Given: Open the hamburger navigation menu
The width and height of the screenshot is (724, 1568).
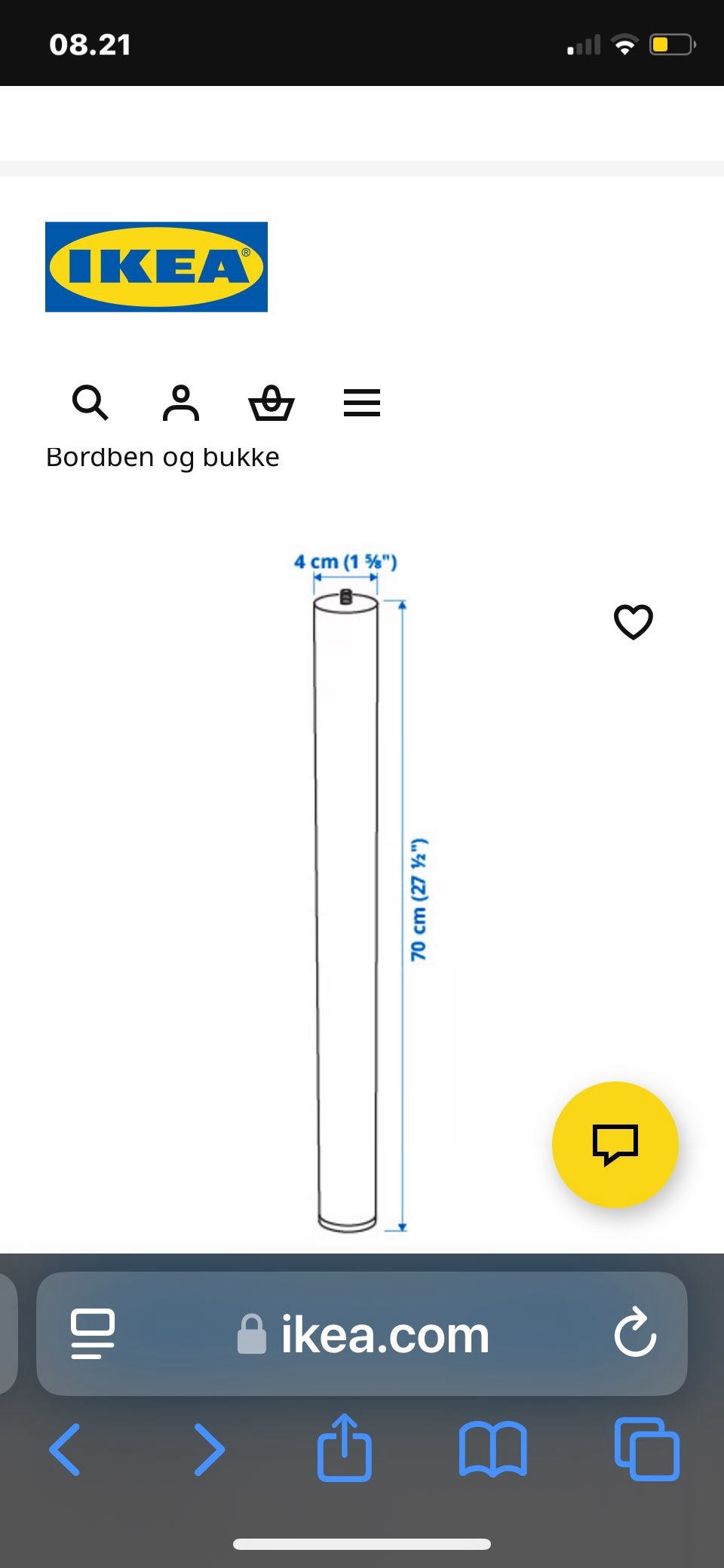Looking at the screenshot, I should click(361, 402).
